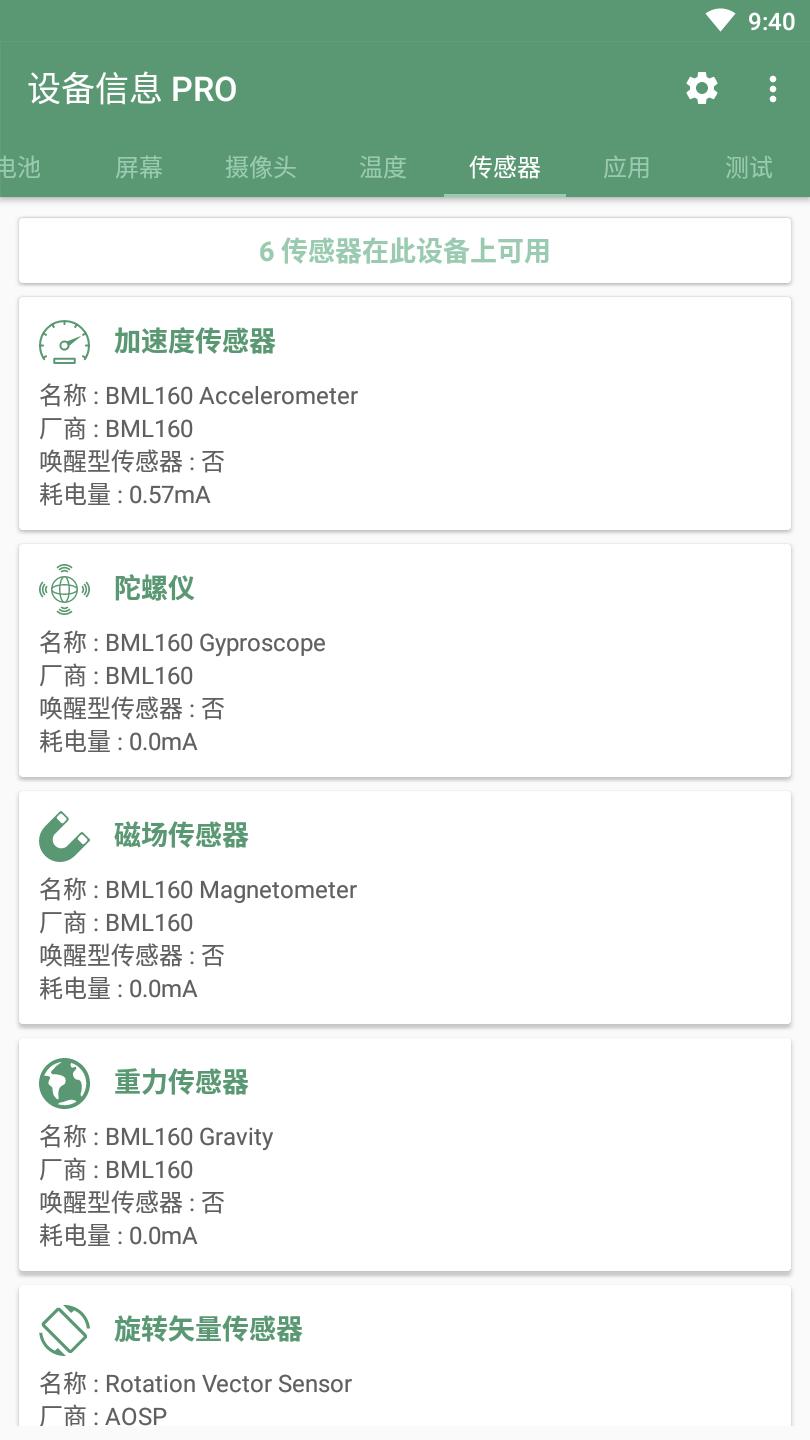Open the 摄像头 tab
This screenshot has height=1440, width=810.
(260, 169)
